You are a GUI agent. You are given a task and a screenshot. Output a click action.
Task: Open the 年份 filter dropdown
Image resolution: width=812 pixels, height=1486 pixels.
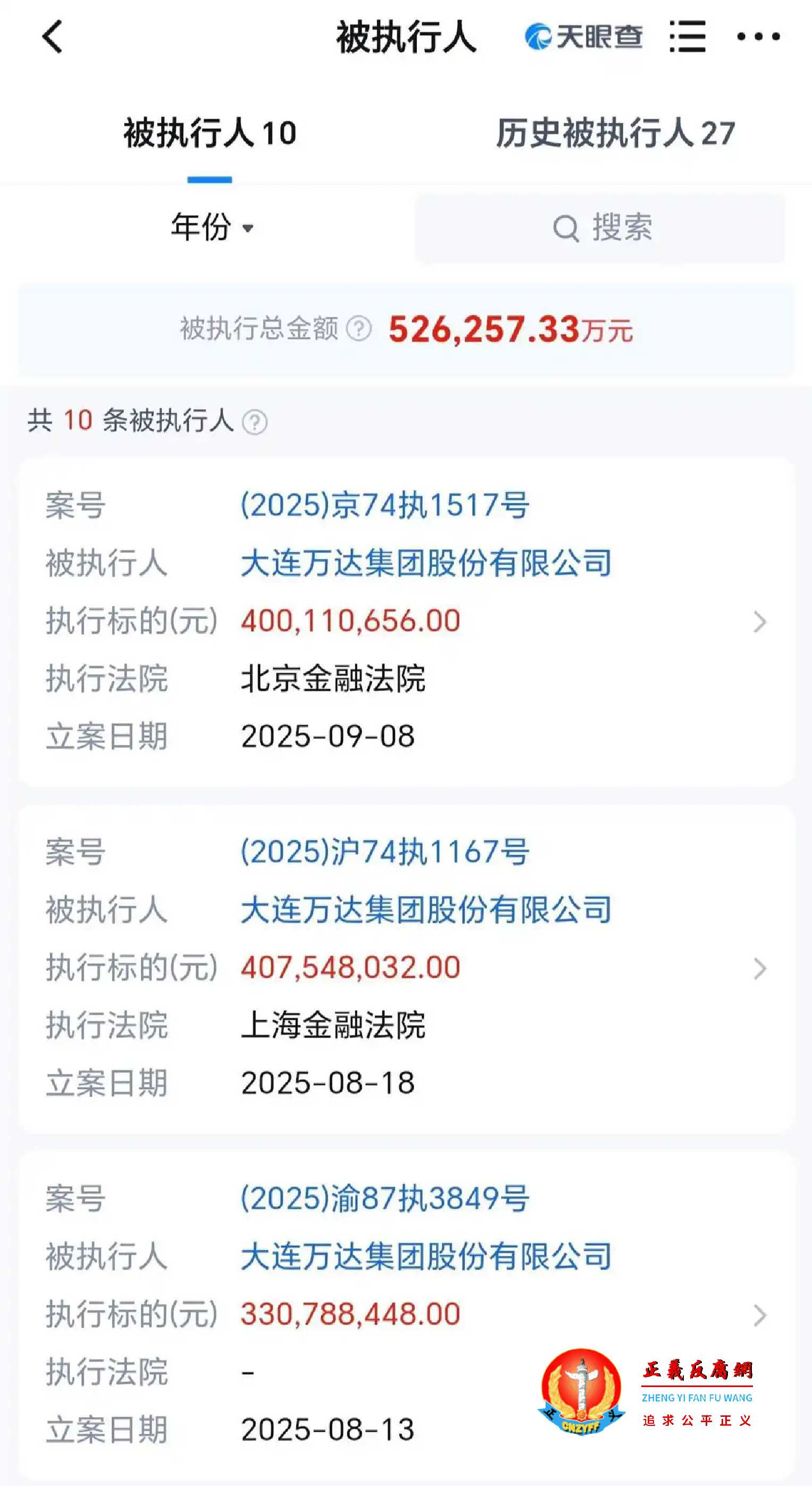(211, 228)
